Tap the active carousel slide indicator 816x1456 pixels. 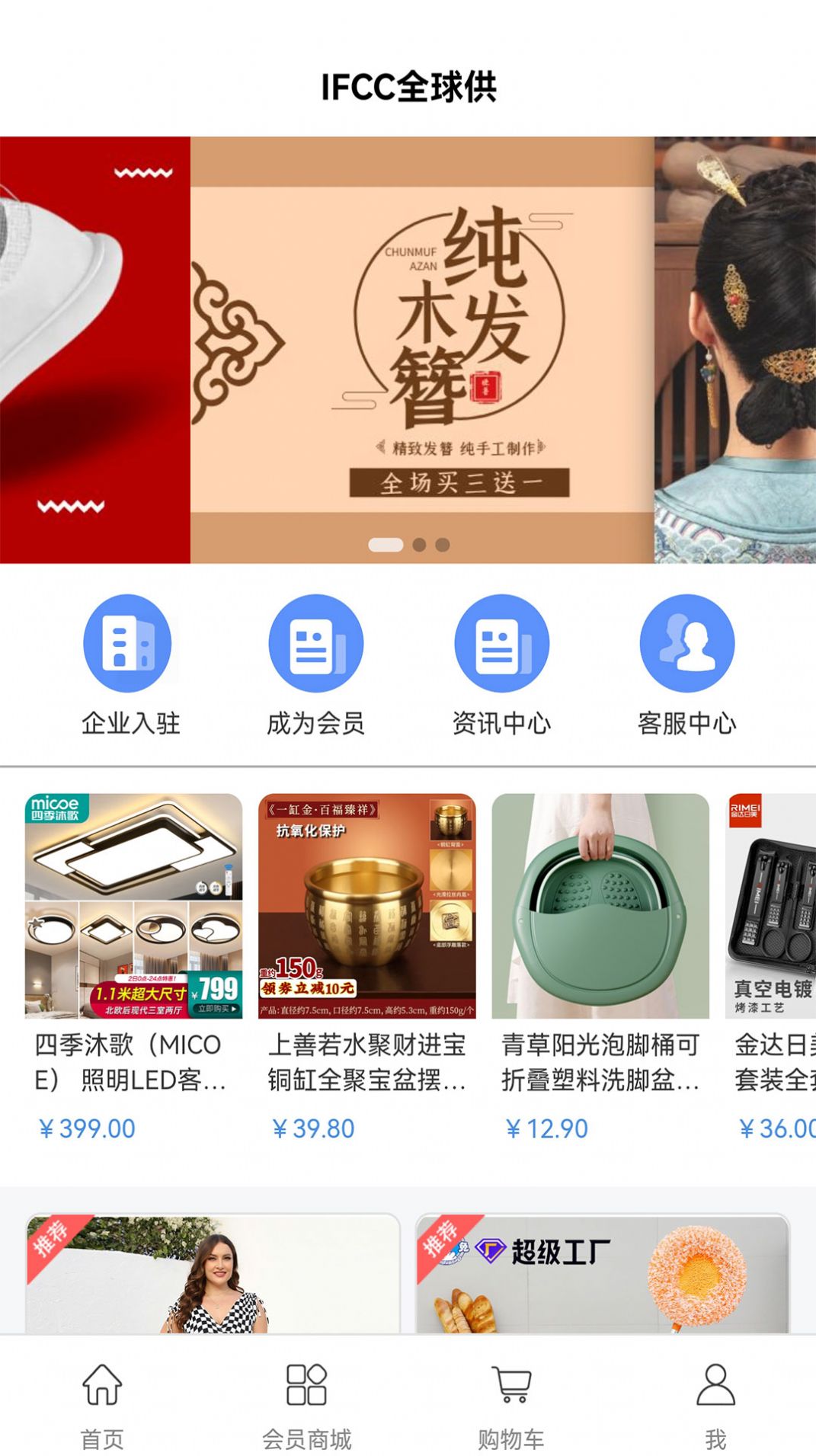pos(386,542)
